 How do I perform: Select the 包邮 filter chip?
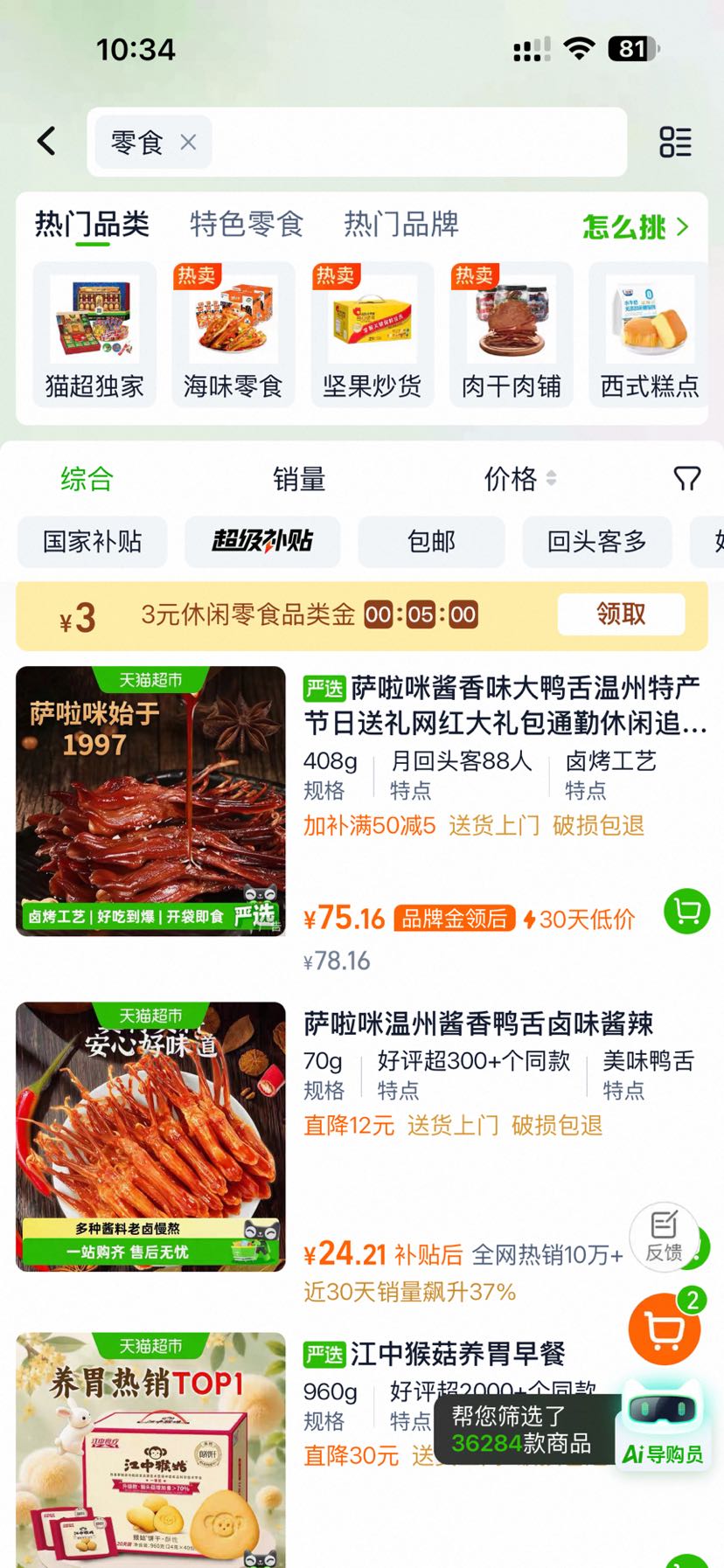point(431,541)
